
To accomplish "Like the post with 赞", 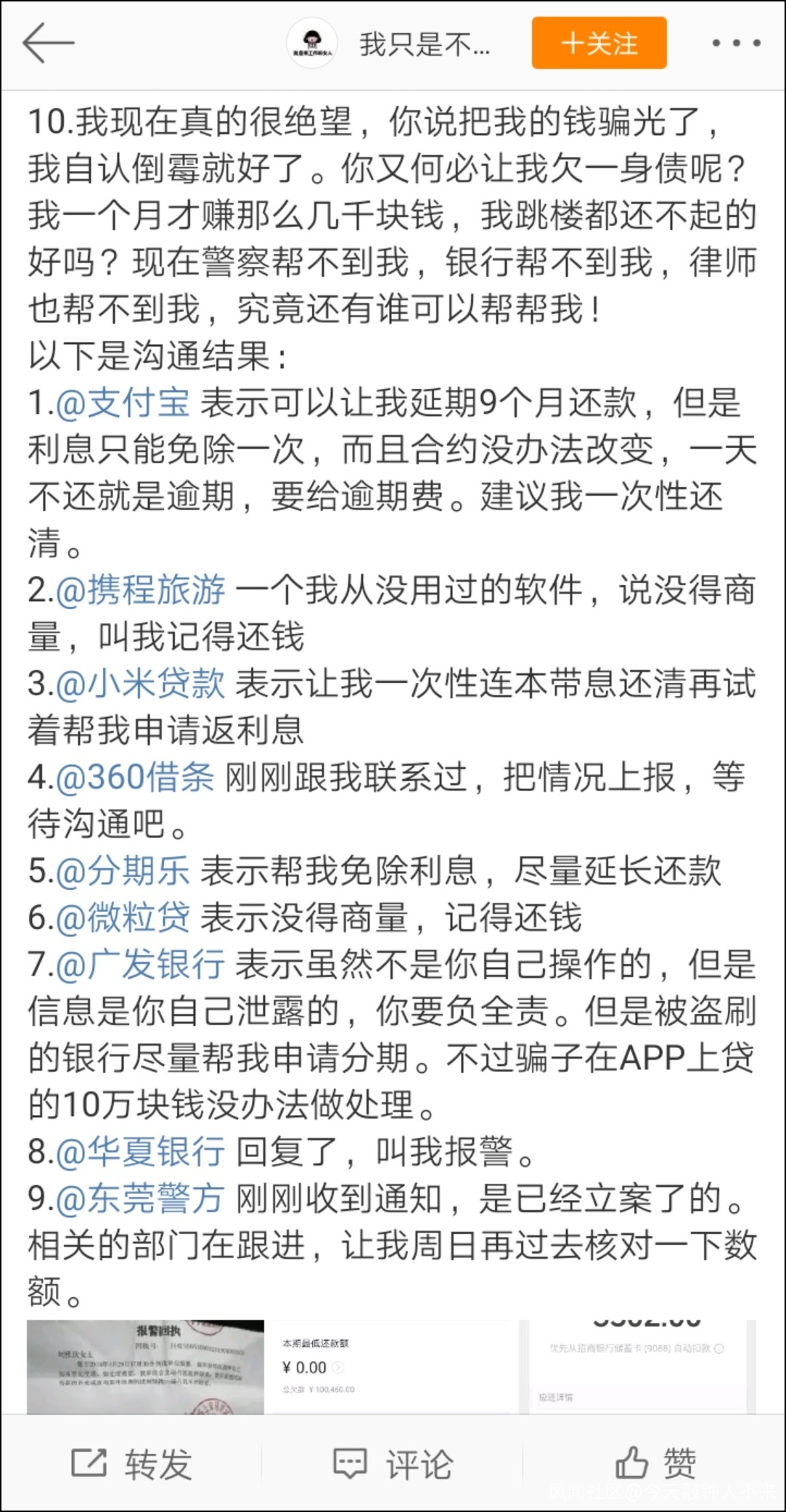I will [x=655, y=1463].
